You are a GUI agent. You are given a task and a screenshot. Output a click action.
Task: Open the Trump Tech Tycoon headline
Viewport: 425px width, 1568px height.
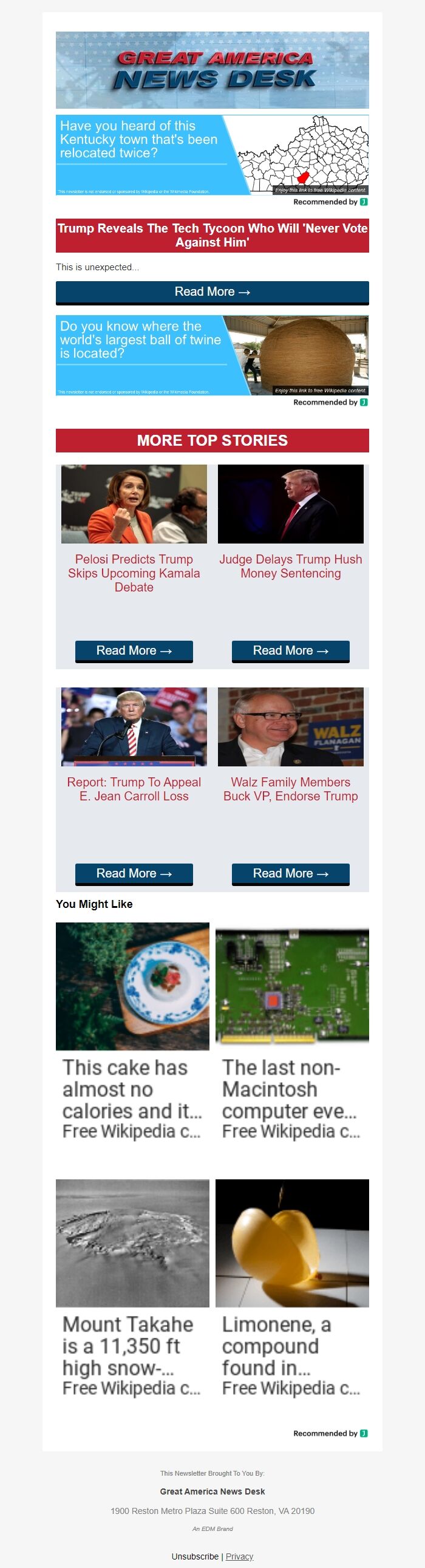click(x=212, y=235)
